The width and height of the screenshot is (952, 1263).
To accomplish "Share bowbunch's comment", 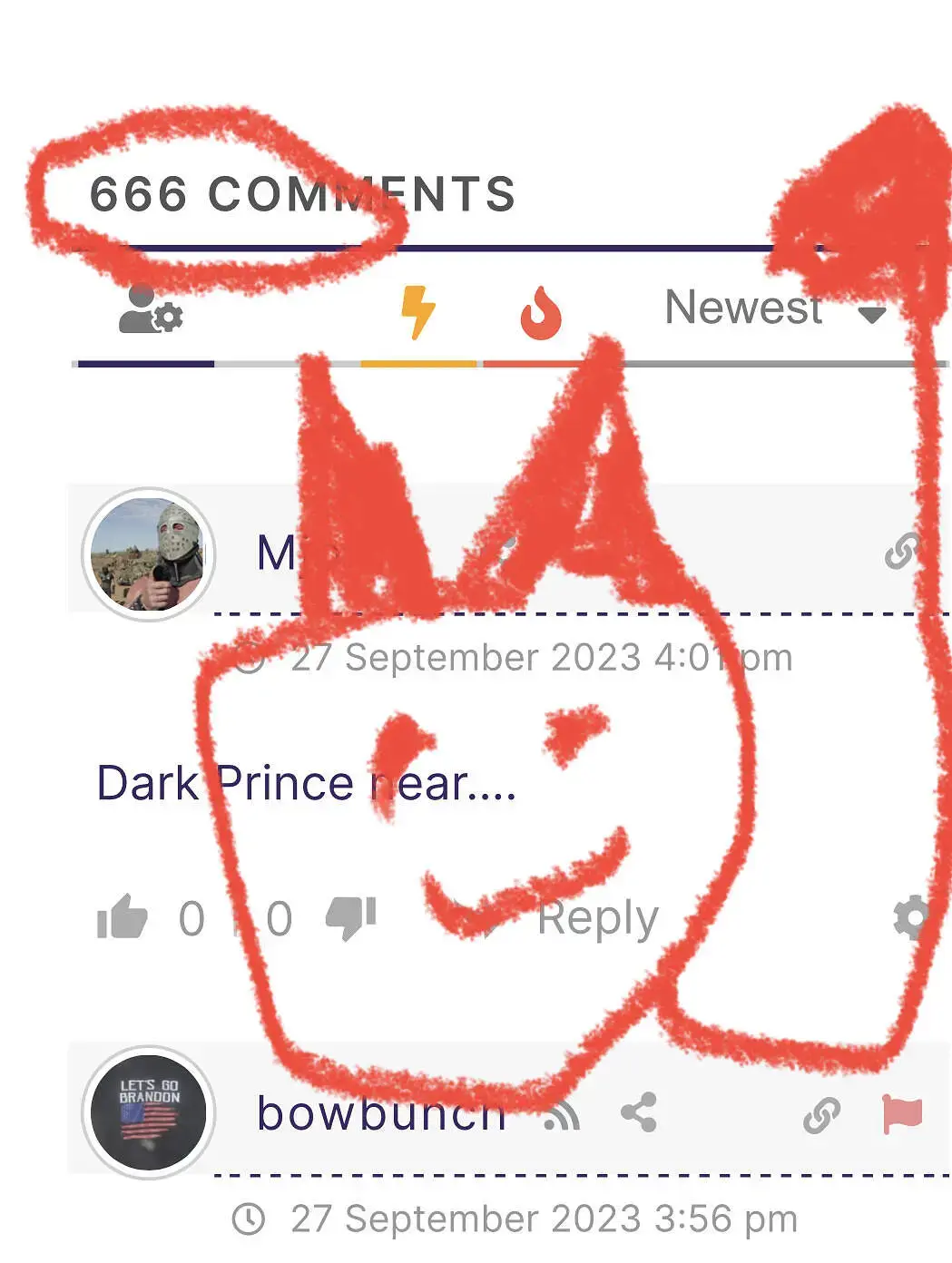I will tap(639, 1112).
